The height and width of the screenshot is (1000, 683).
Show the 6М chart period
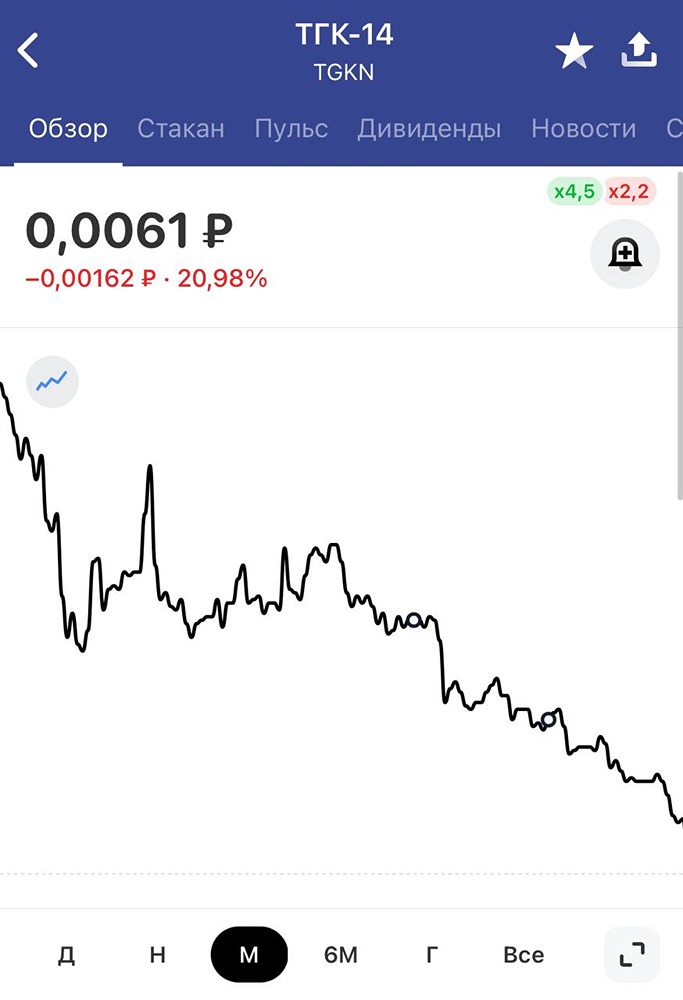click(340, 955)
